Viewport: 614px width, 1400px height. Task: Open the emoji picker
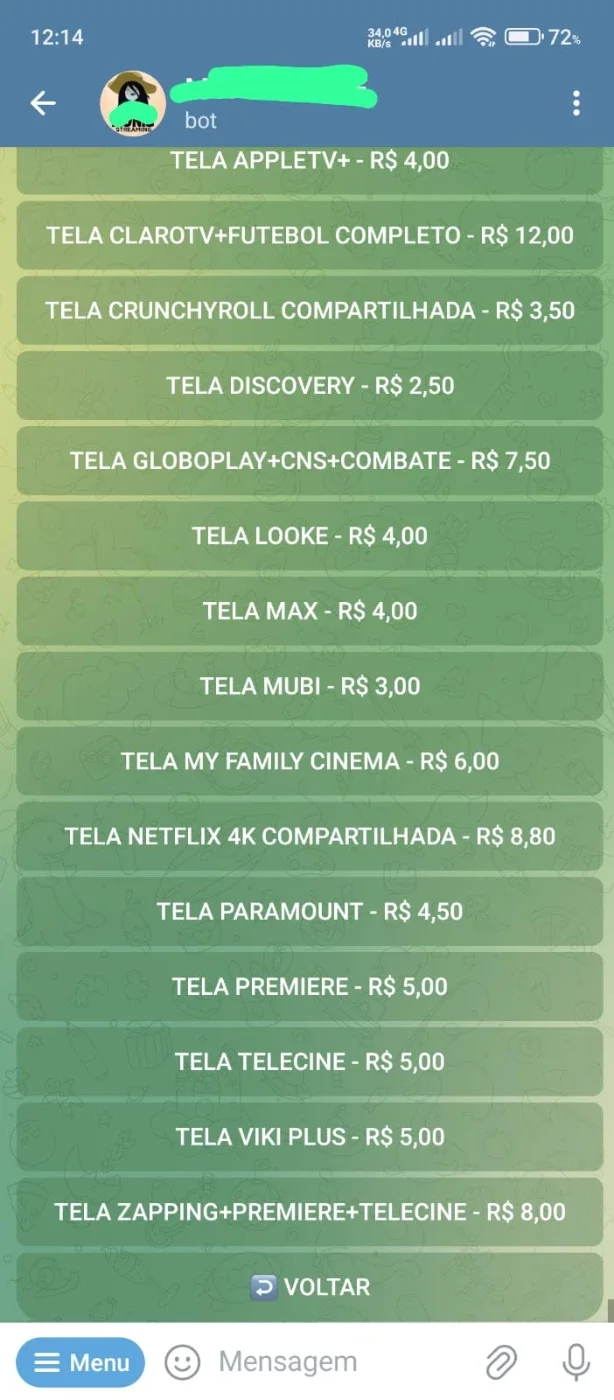[x=182, y=1362]
